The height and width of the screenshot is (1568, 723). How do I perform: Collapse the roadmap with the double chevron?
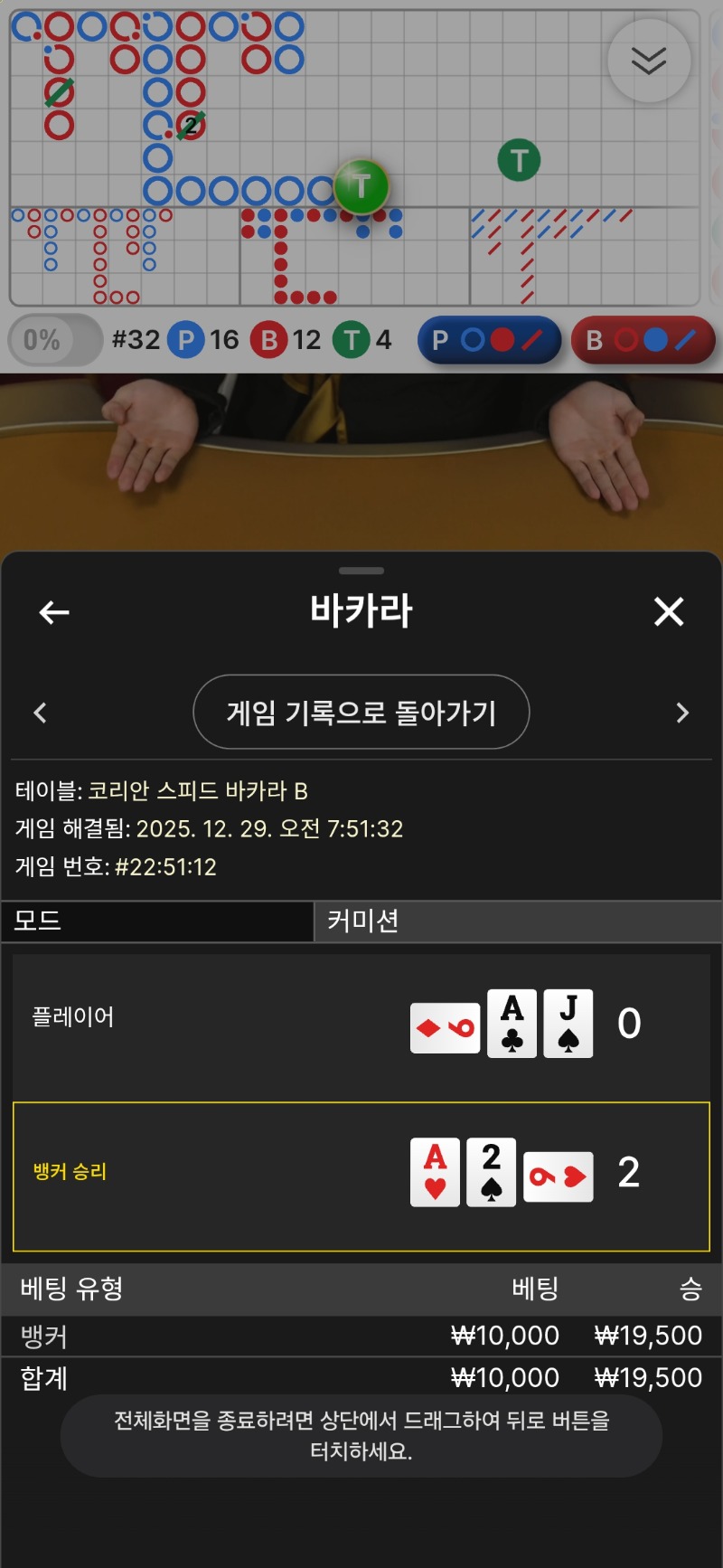point(649,61)
